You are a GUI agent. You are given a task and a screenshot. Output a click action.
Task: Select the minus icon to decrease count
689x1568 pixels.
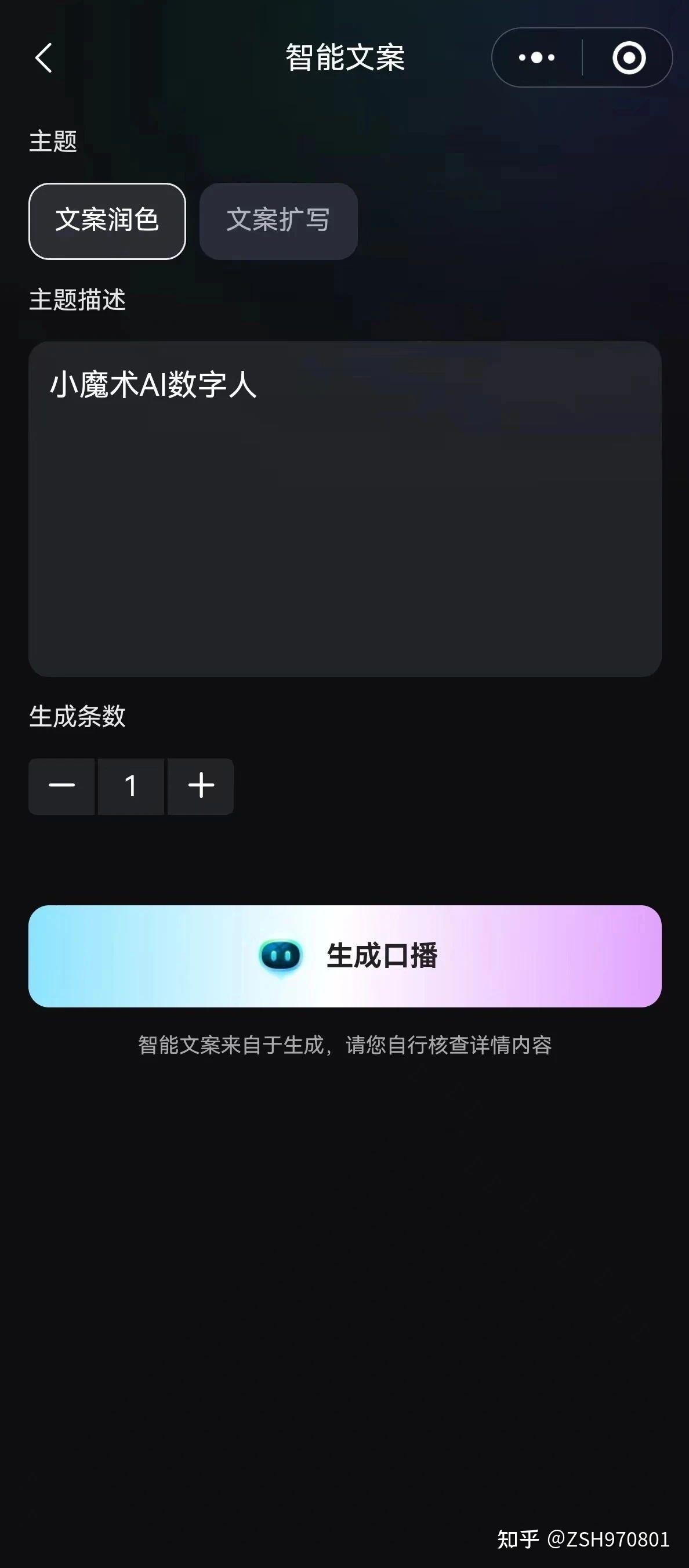click(61, 786)
